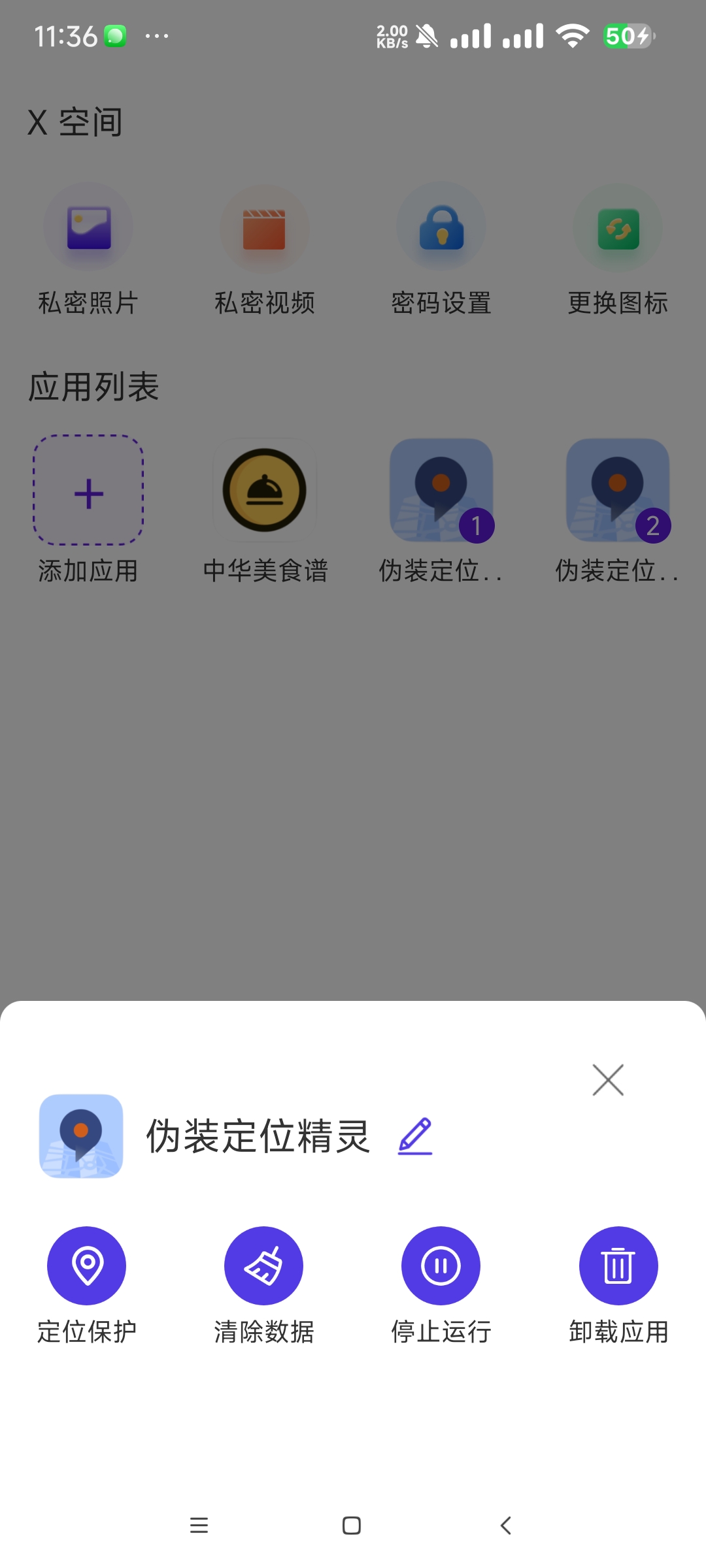
Task: Dismiss the 伪装定位精灵 bottom sheet
Action: 608,1080
